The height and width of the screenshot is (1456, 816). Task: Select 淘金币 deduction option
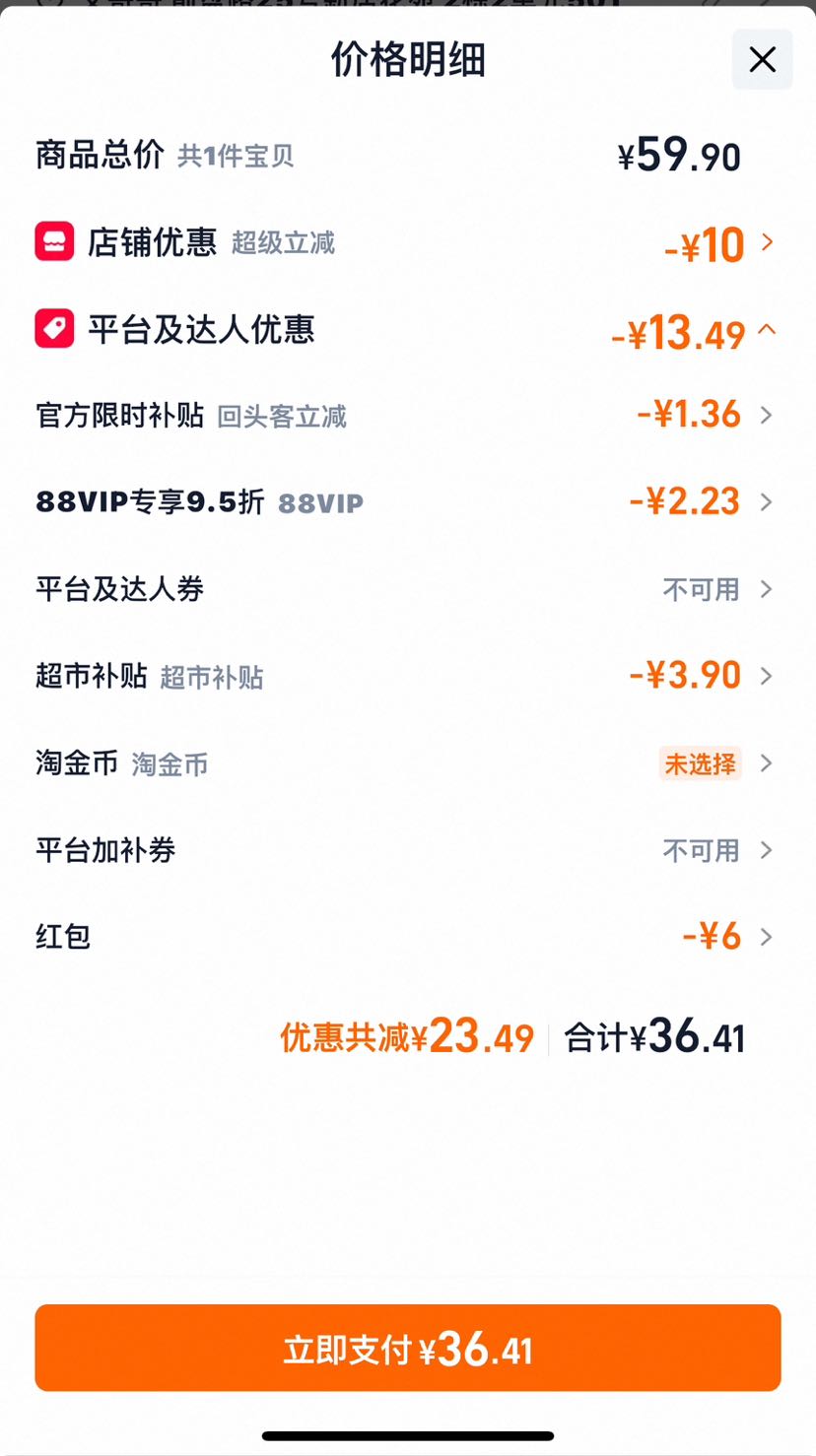coord(406,763)
